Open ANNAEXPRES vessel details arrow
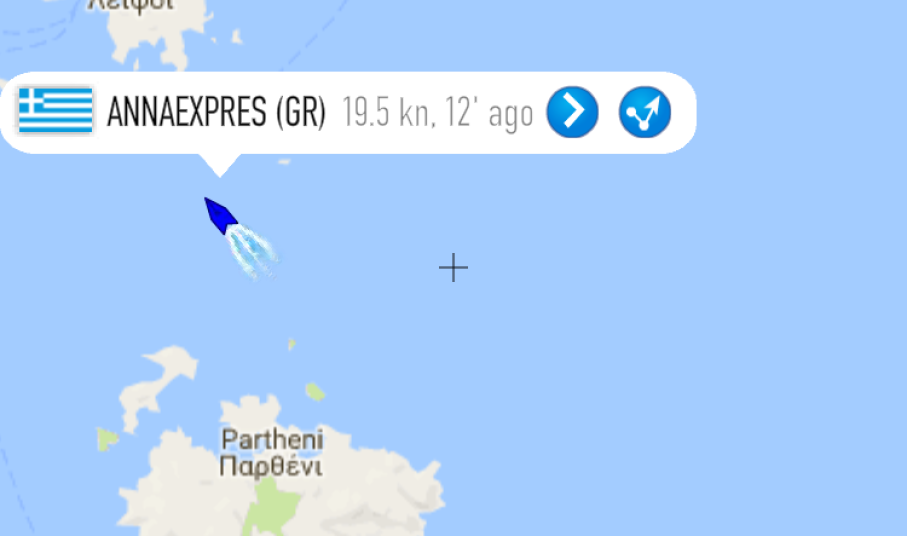Screen dimensions: 907x536 572,112
